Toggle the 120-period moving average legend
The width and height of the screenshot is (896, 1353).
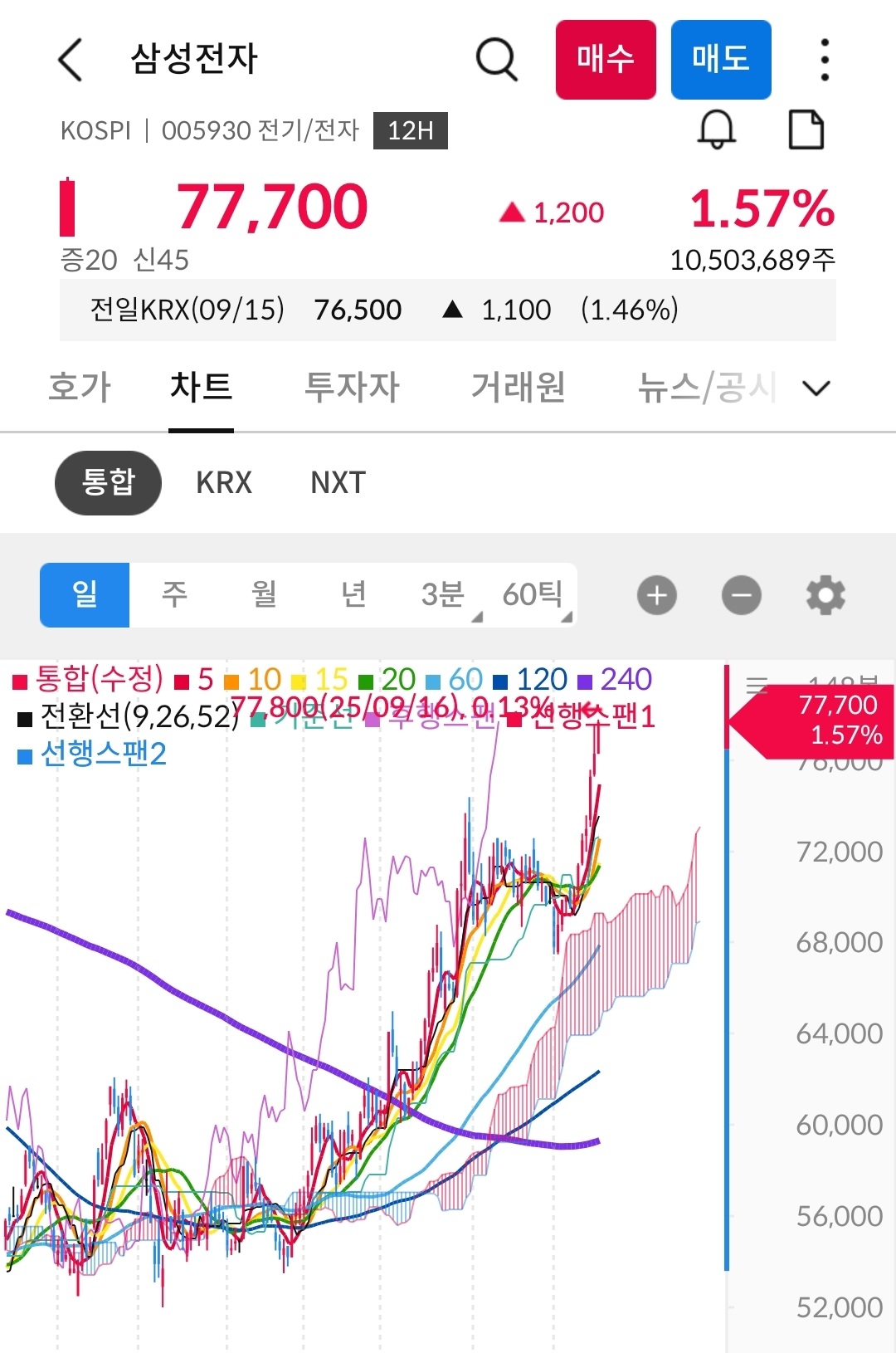pos(537,679)
